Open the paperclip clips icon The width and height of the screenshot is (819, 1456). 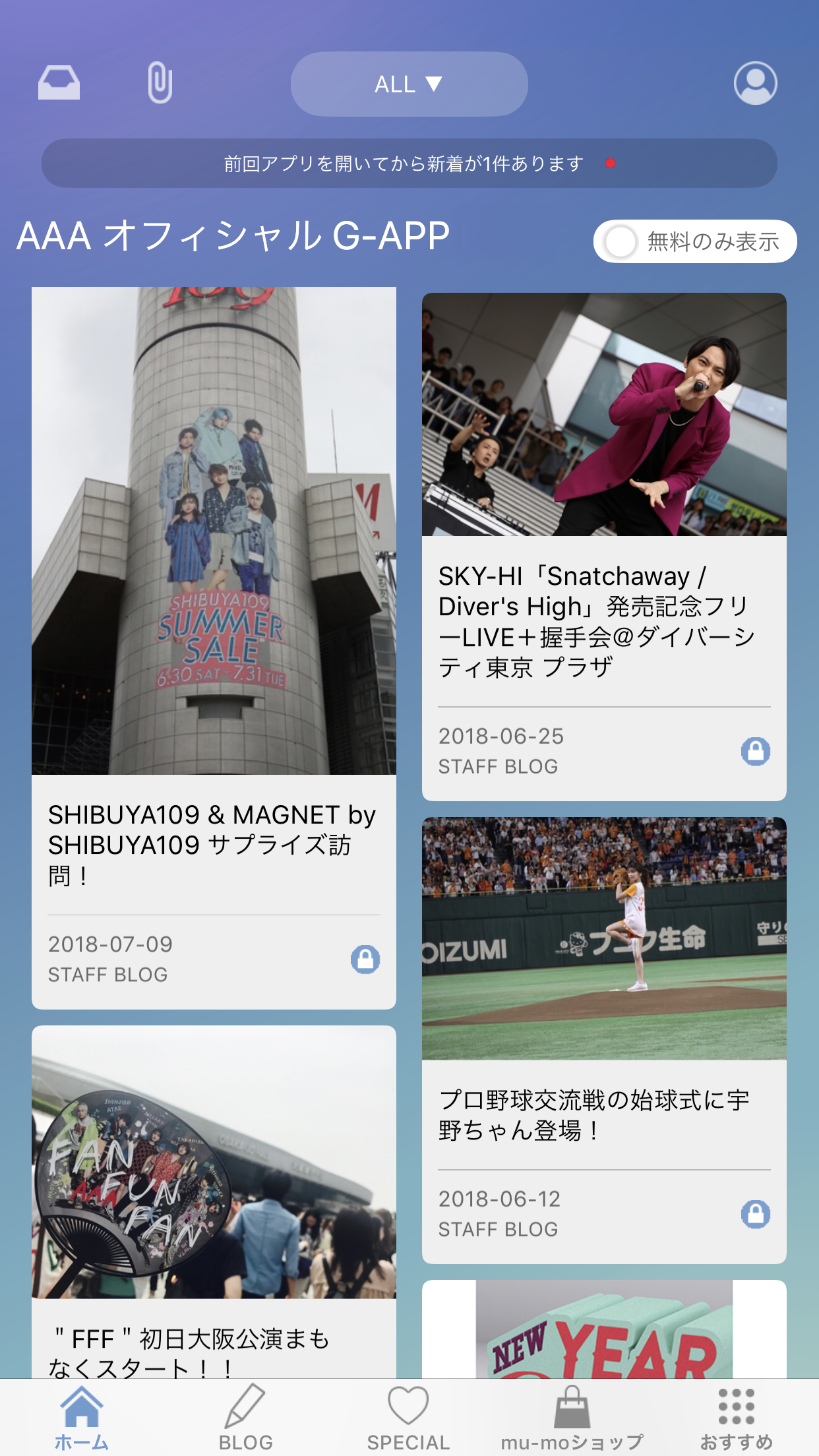pos(160,82)
